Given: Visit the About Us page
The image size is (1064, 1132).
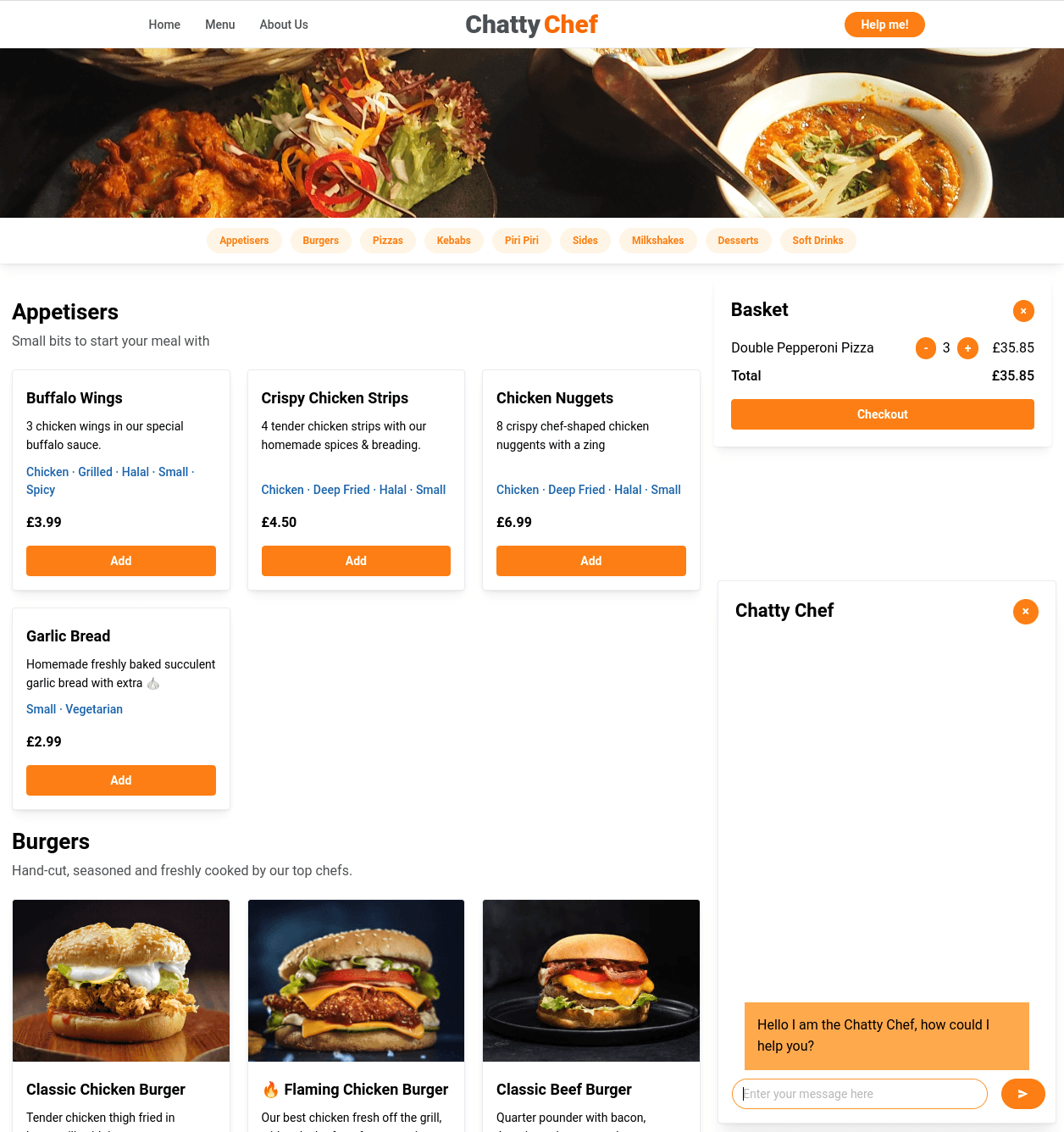Looking at the screenshot, I should pyautogui.click(x=284, y=25).
